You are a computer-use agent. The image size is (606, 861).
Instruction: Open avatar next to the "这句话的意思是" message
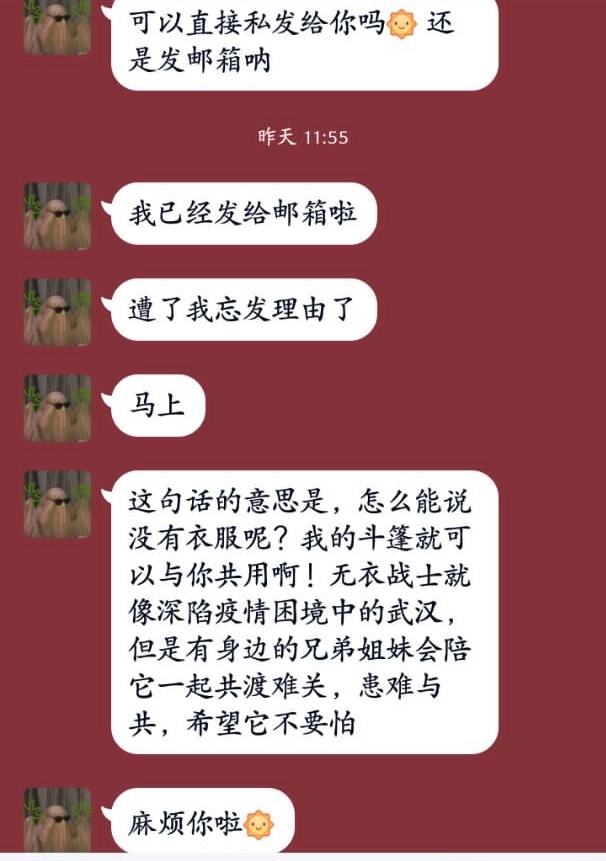[57, 503]
